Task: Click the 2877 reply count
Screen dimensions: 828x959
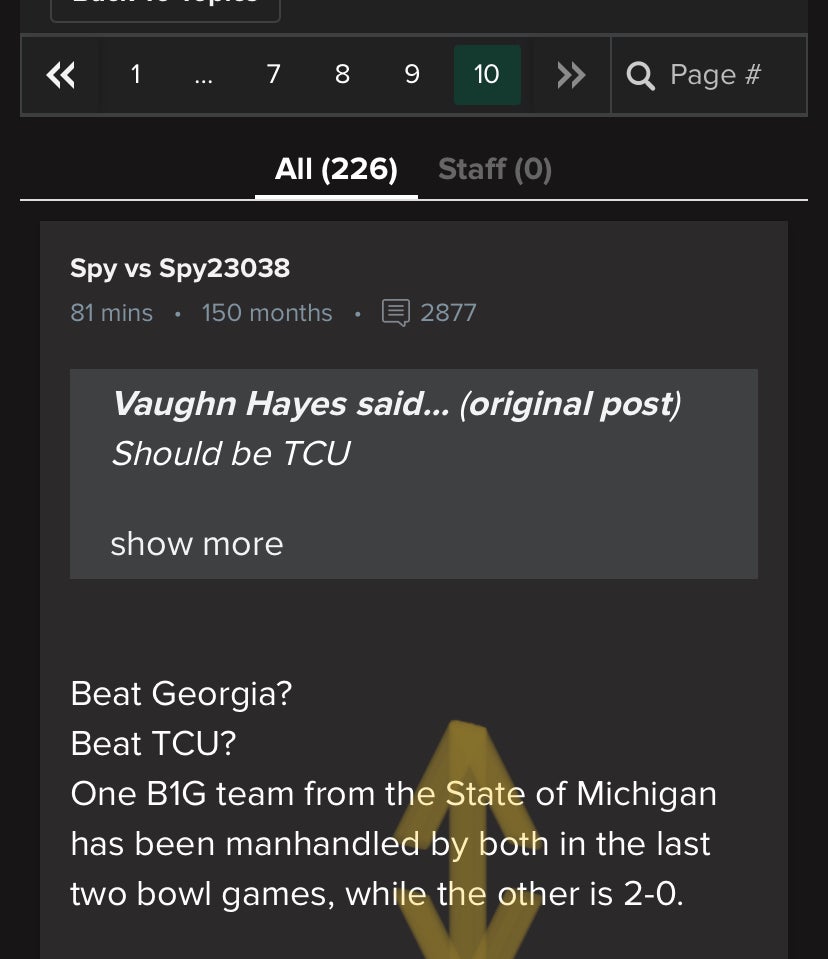Action: (448, 312)
